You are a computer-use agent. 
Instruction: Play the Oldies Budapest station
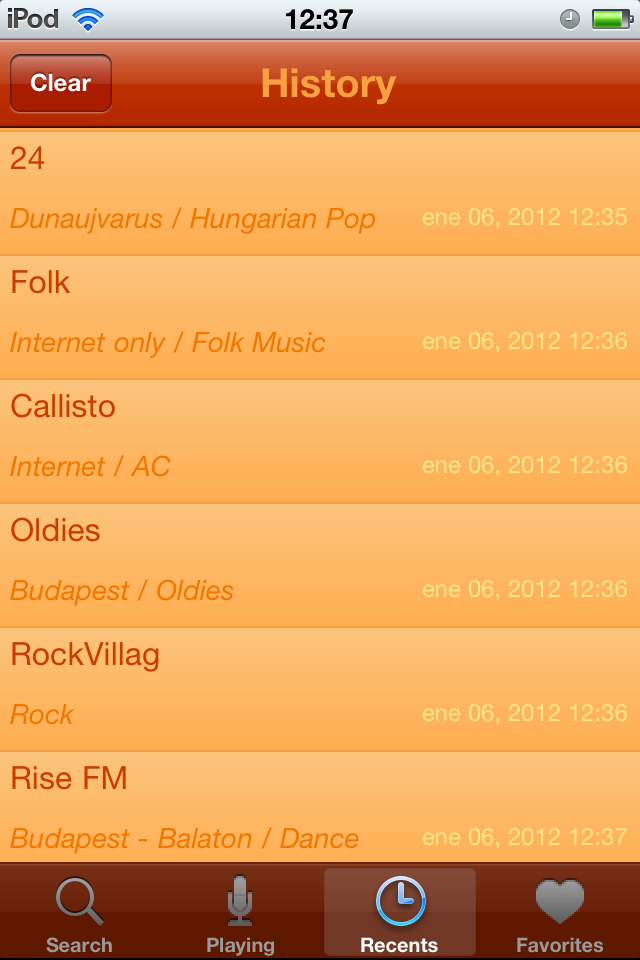click(x=320, y=562)
